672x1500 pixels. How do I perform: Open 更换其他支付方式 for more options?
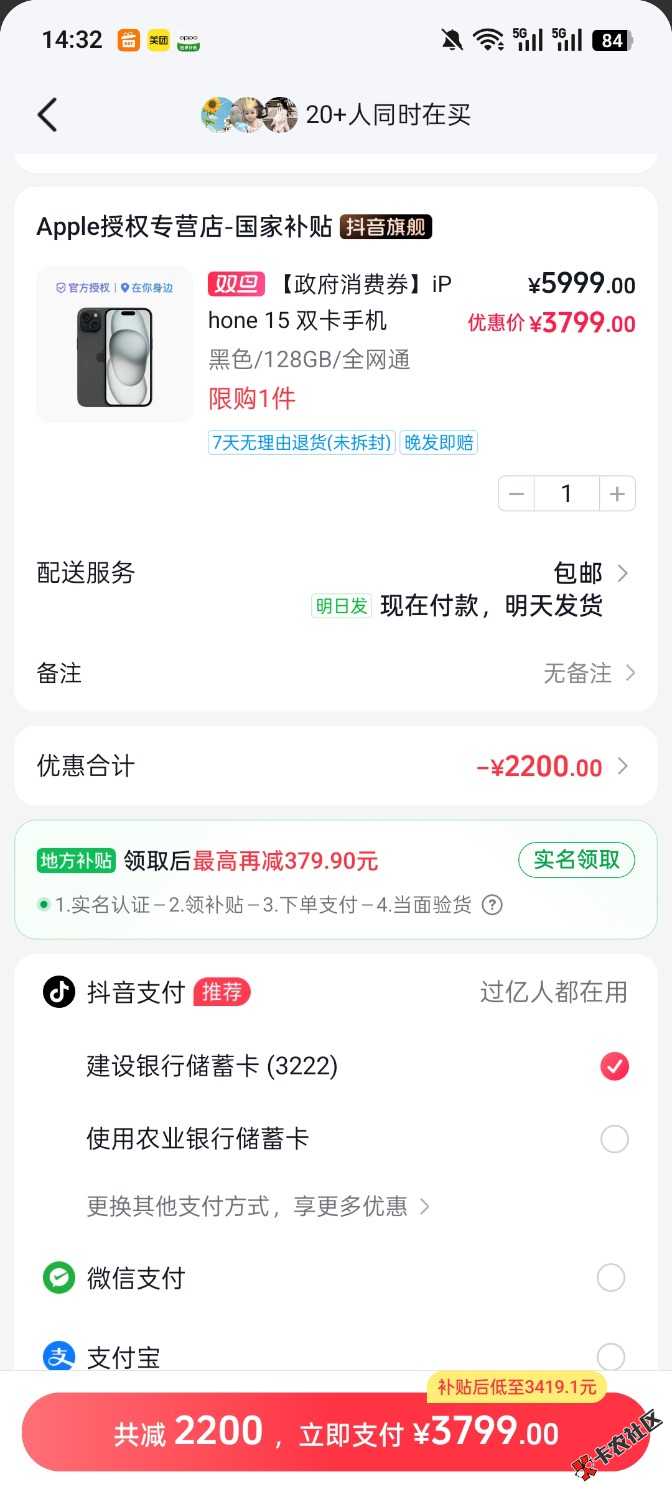258,1206
